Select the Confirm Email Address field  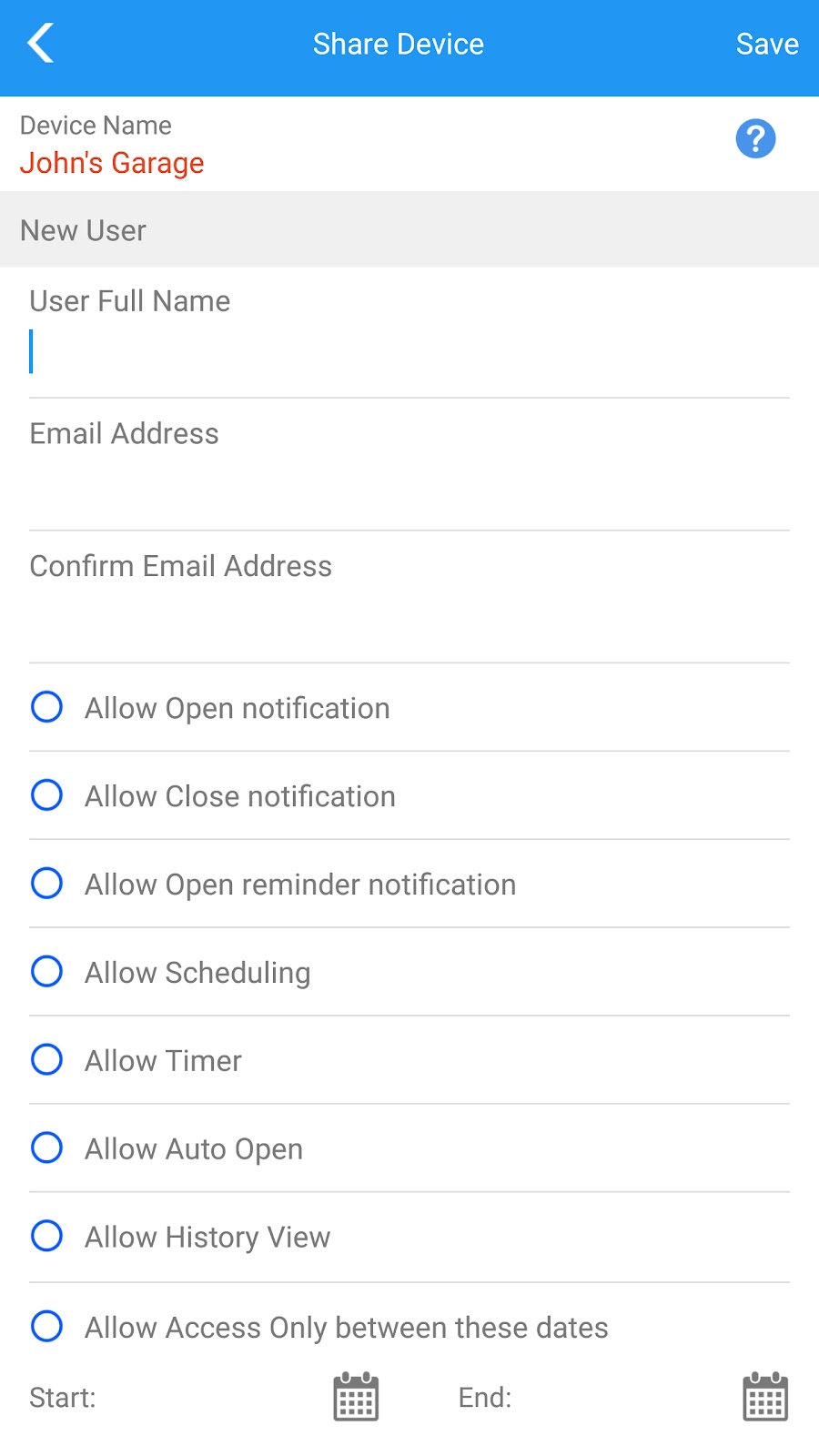pyautogui.click(x=409, y=617)
